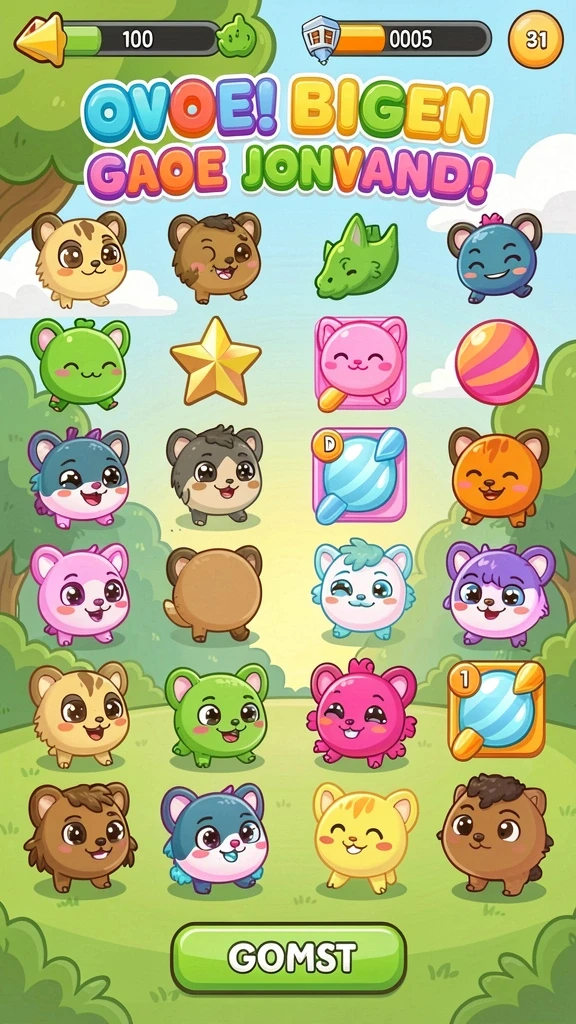Select the grey and tan hamster
This screenshot has height=1024, width=576.
[x=214, y=475]
